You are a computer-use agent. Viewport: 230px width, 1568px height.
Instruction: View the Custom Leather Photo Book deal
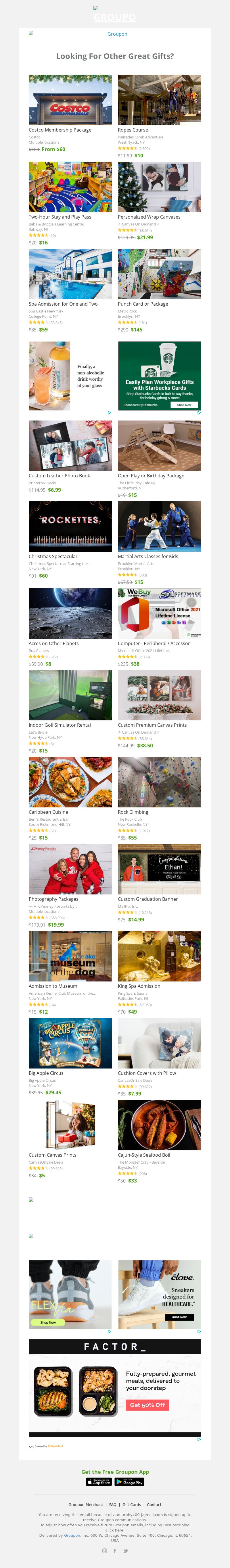pyautogui.click(x=70, y=445)
